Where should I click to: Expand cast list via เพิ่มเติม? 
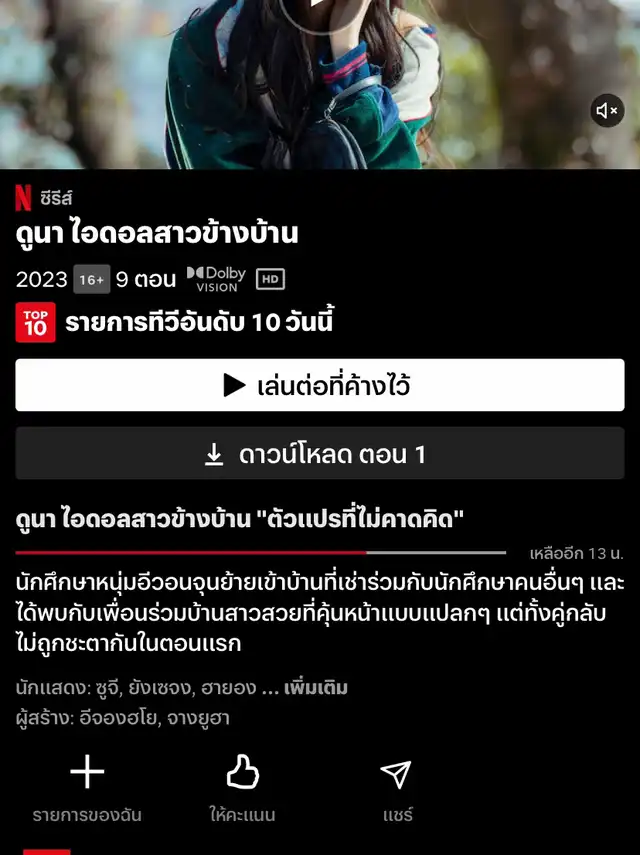tap(316, 688)
